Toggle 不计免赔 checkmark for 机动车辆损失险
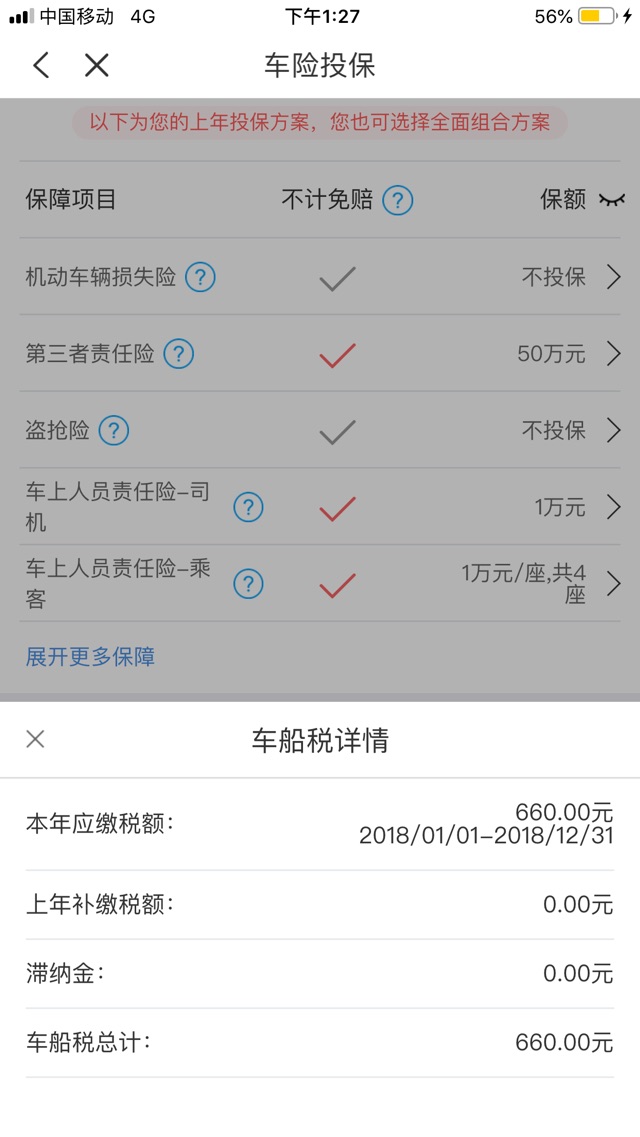This screenshot has height=1137, width=640. click(x=337, y=277)
